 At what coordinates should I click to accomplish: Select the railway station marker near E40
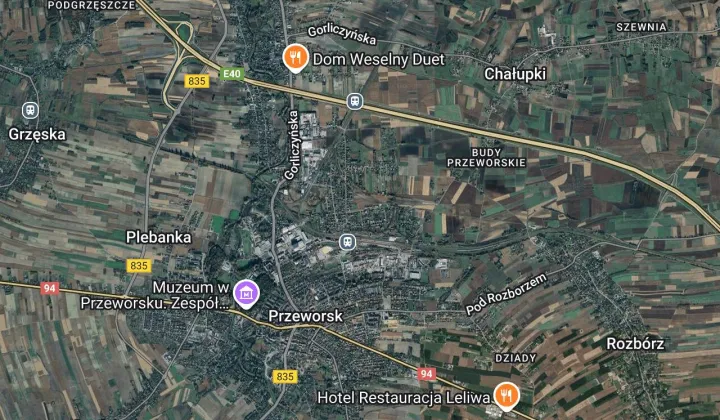(x=354, y=100)
